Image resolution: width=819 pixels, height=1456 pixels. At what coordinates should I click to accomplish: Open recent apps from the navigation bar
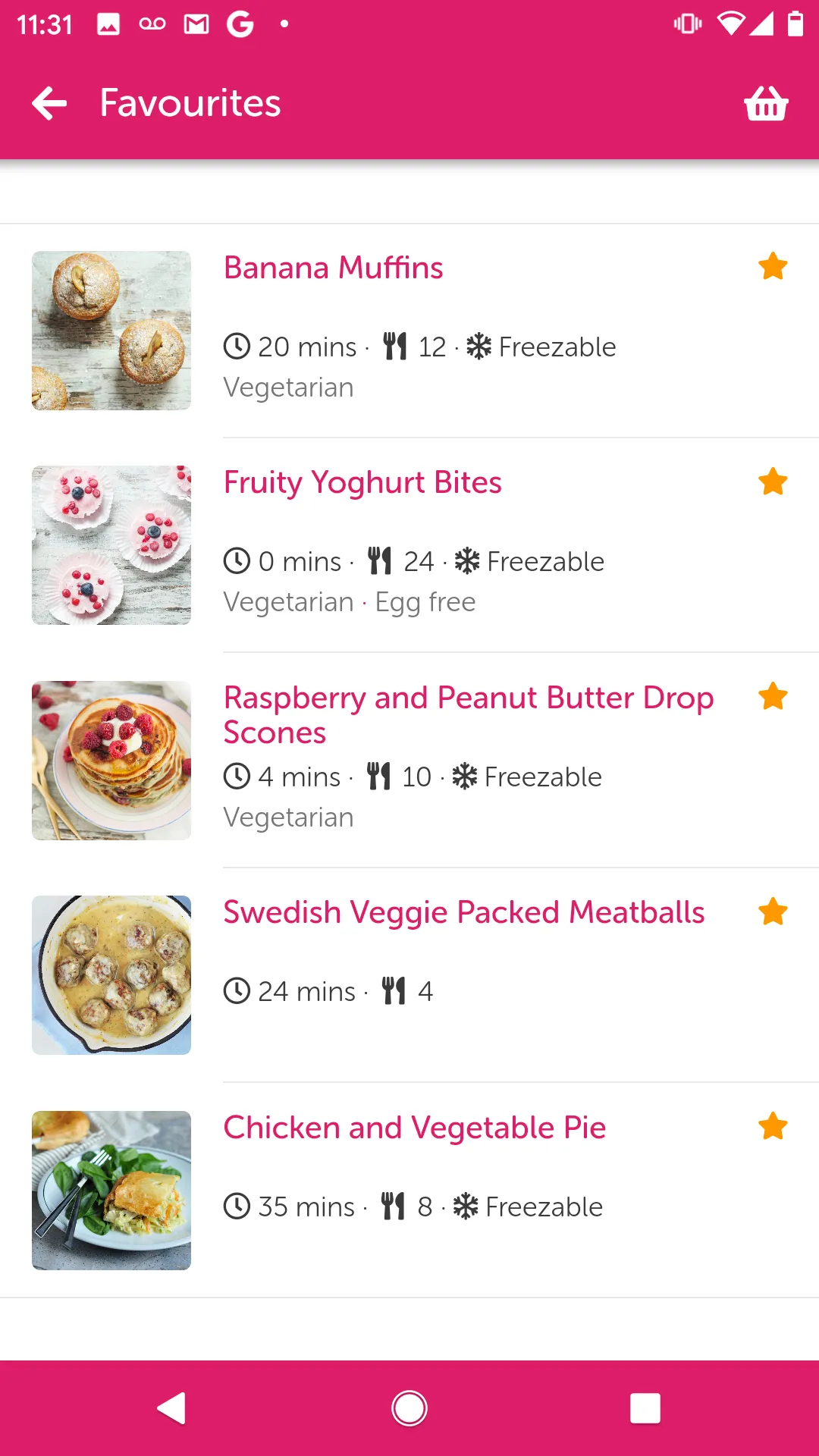pos(645,1408)
